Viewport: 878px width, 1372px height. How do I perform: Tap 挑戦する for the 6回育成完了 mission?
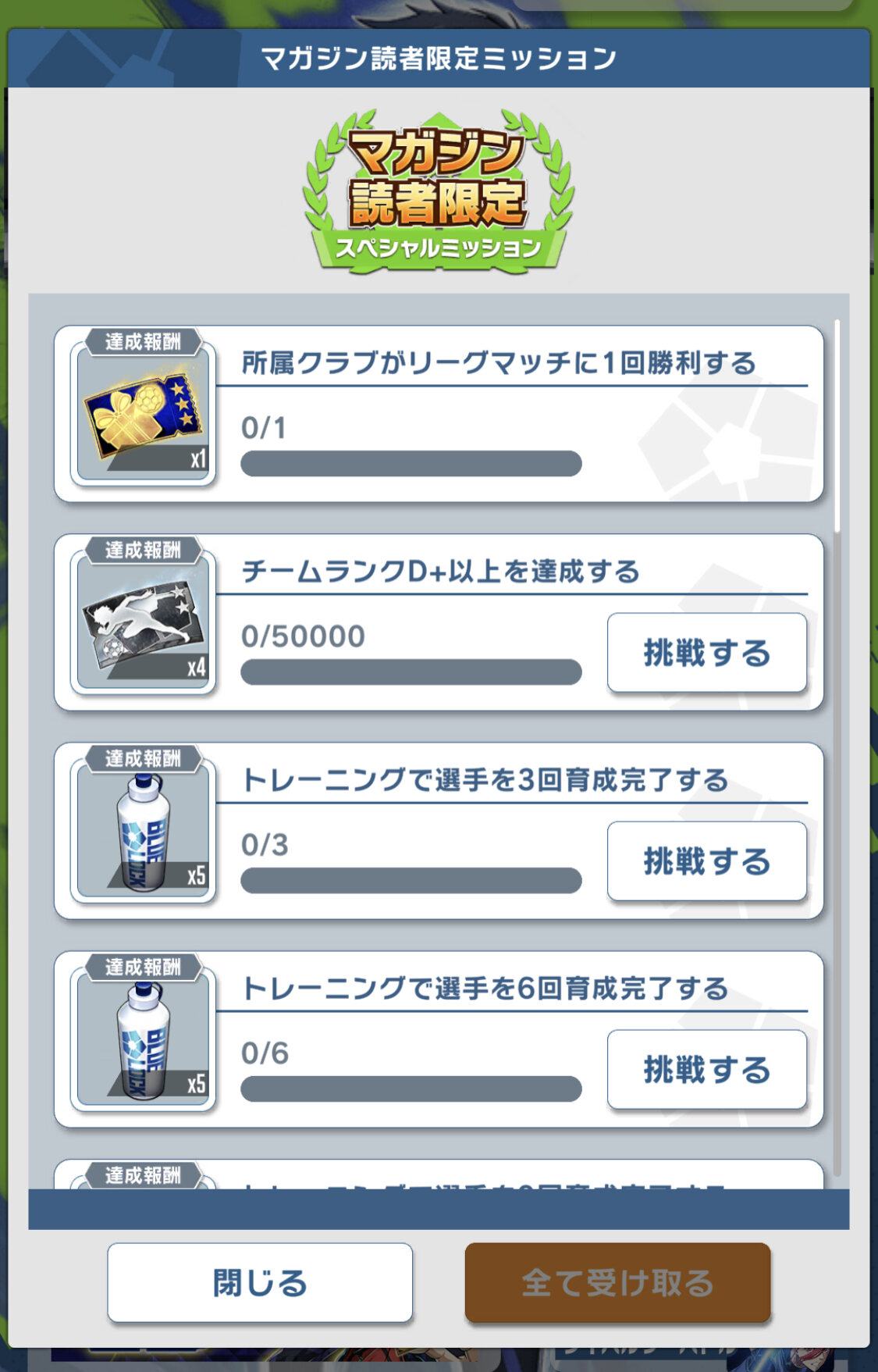[706, 1069]
